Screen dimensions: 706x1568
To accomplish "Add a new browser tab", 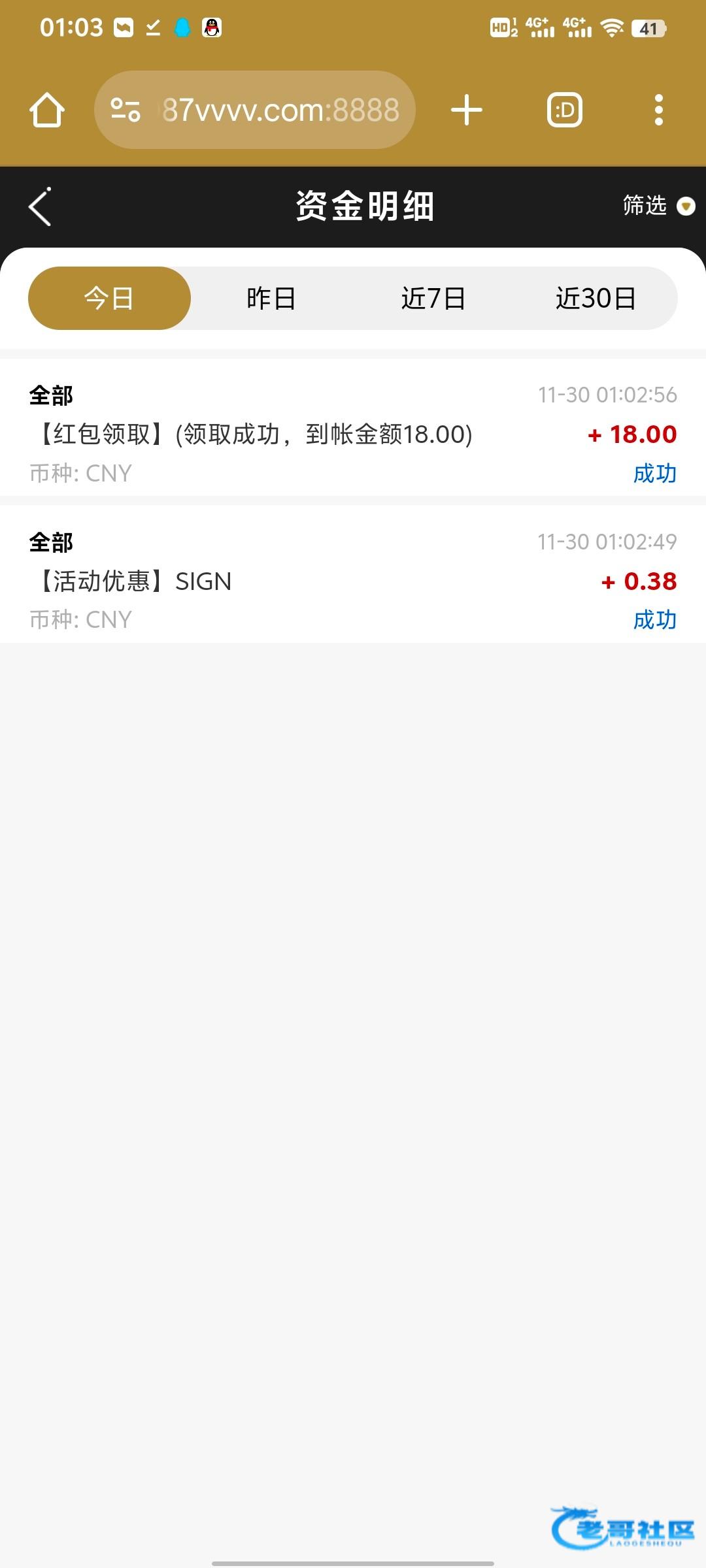I will tap(467, 110).
